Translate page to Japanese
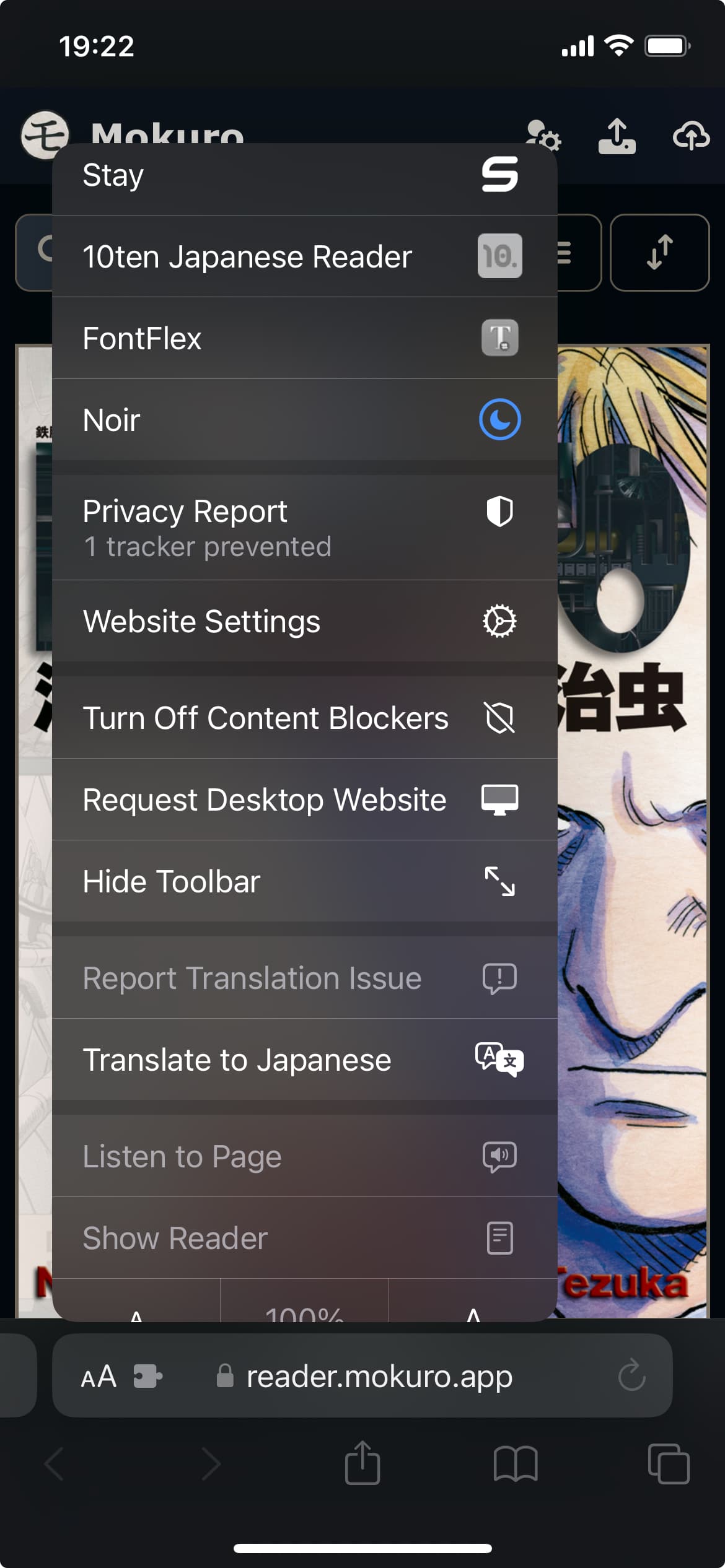This screenshot has height=1568, width=725. pyautogui.click(x=305, y=1060)
